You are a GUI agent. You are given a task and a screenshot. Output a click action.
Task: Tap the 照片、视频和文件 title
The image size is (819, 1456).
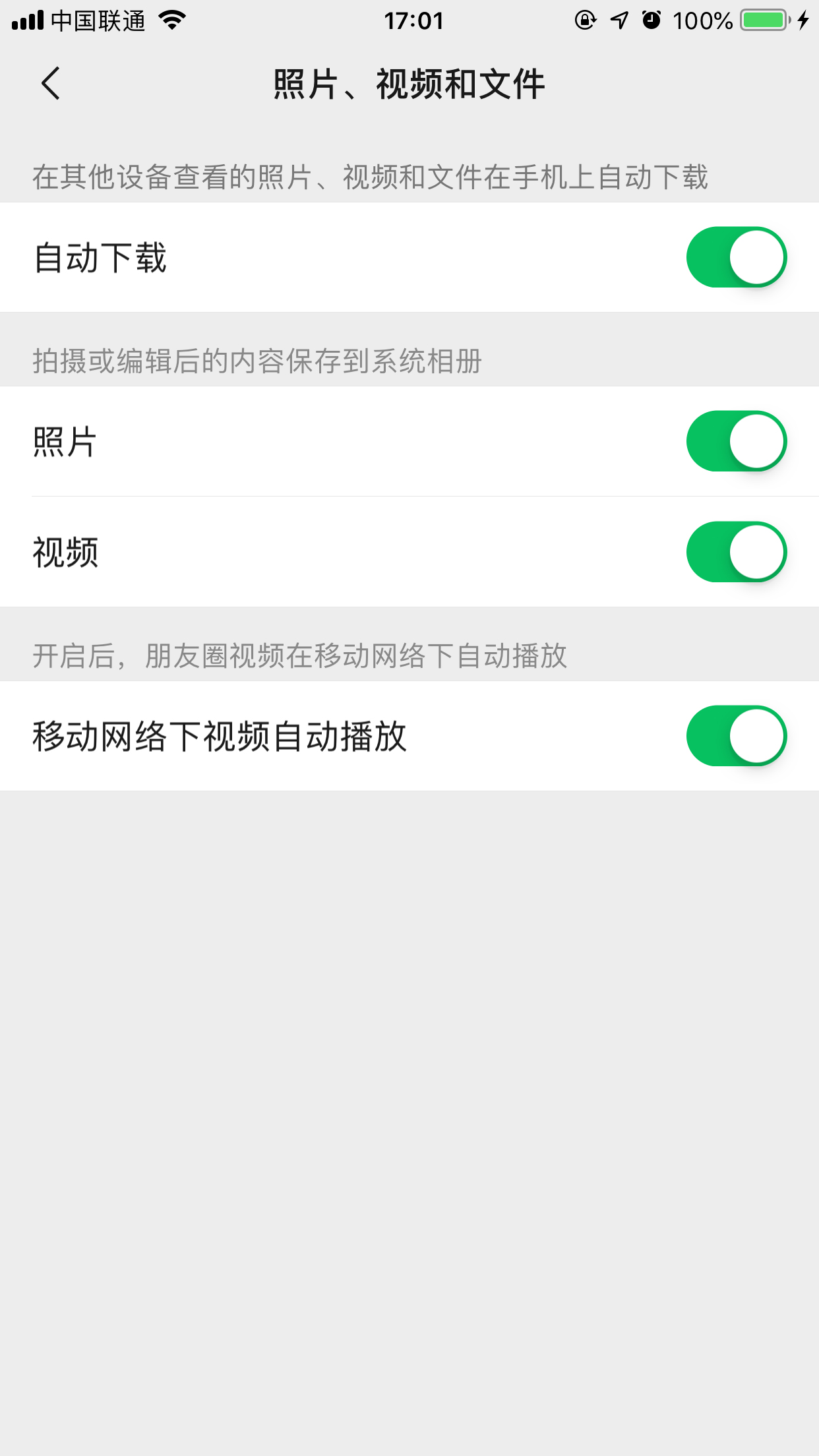coord(409,85)
